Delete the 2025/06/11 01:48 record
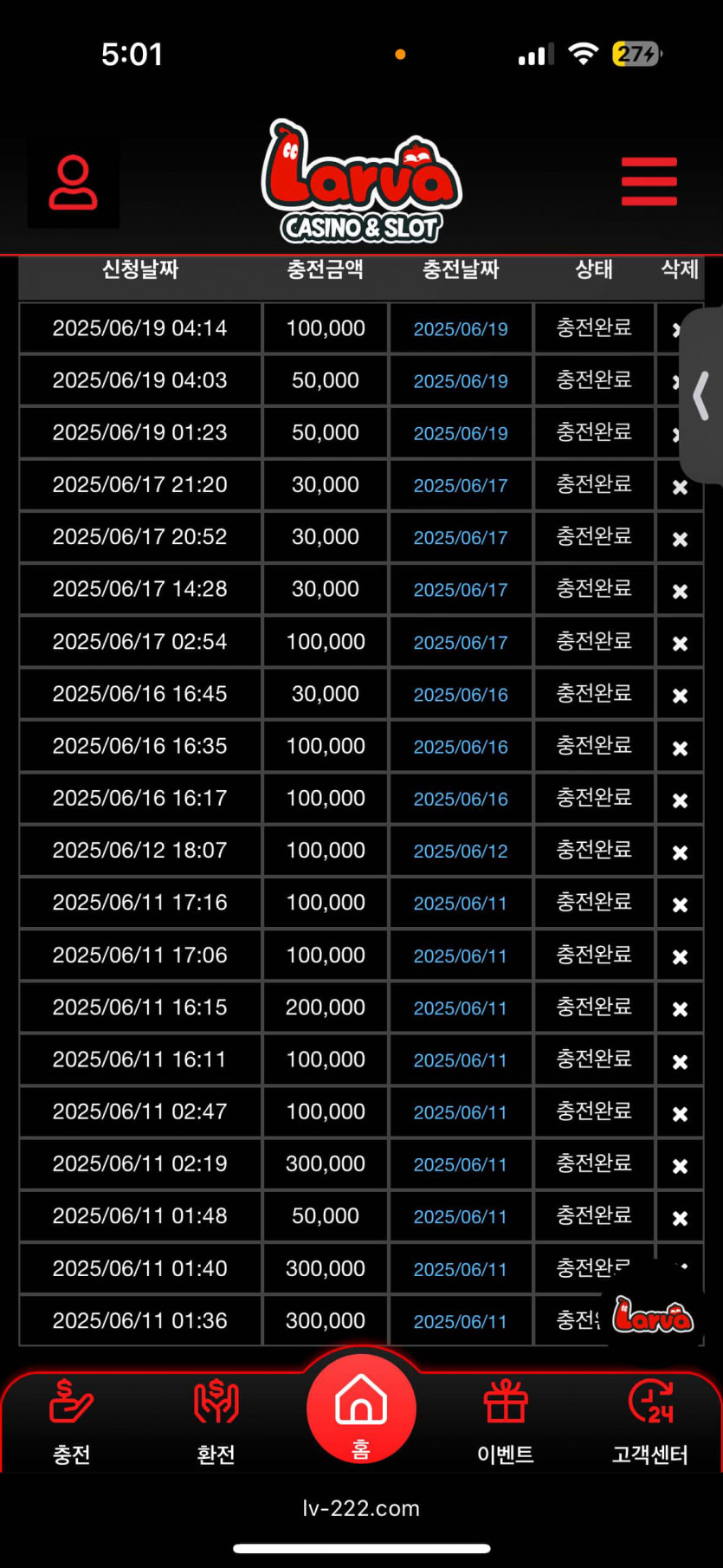Screen dimensions: 723x1568 pyautogui.click(x=680, y=1218)
